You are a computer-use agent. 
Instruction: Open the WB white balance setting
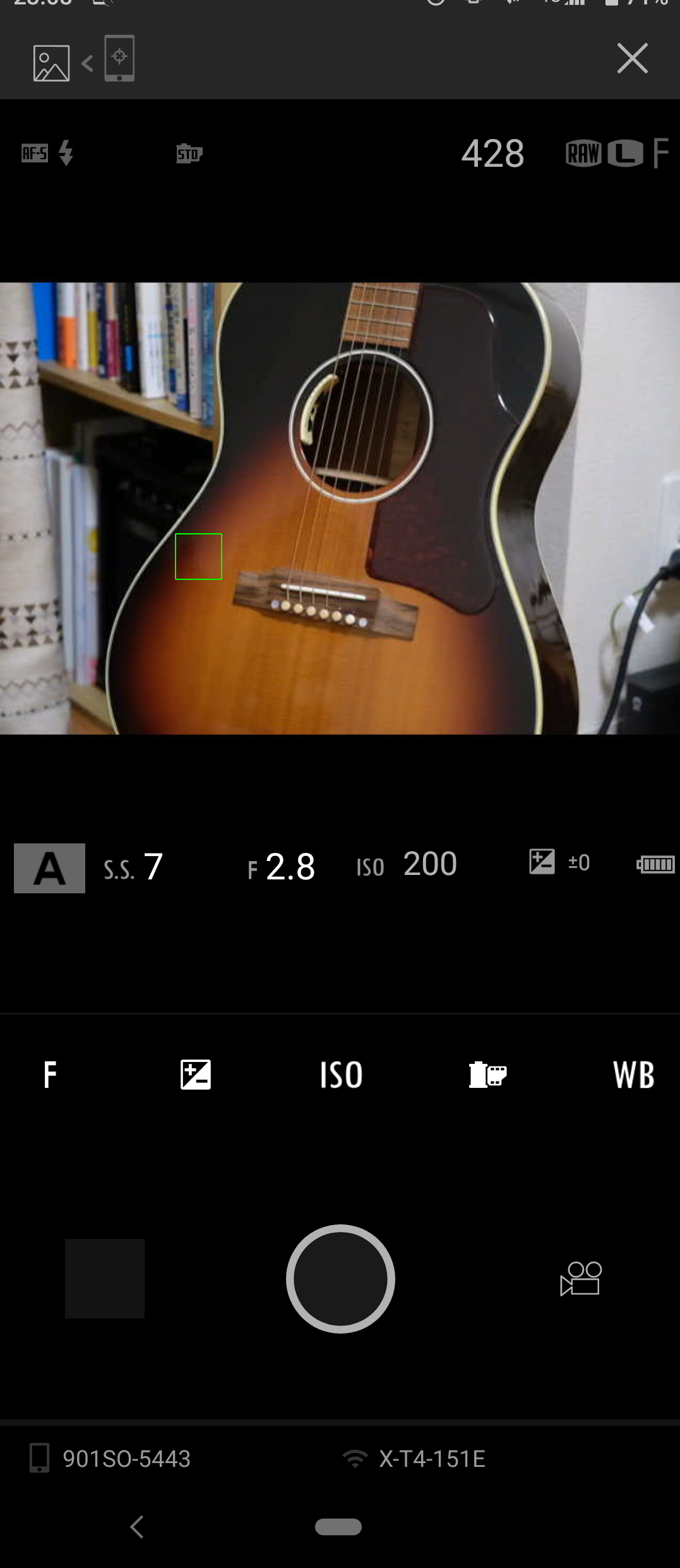[633, 1075]
